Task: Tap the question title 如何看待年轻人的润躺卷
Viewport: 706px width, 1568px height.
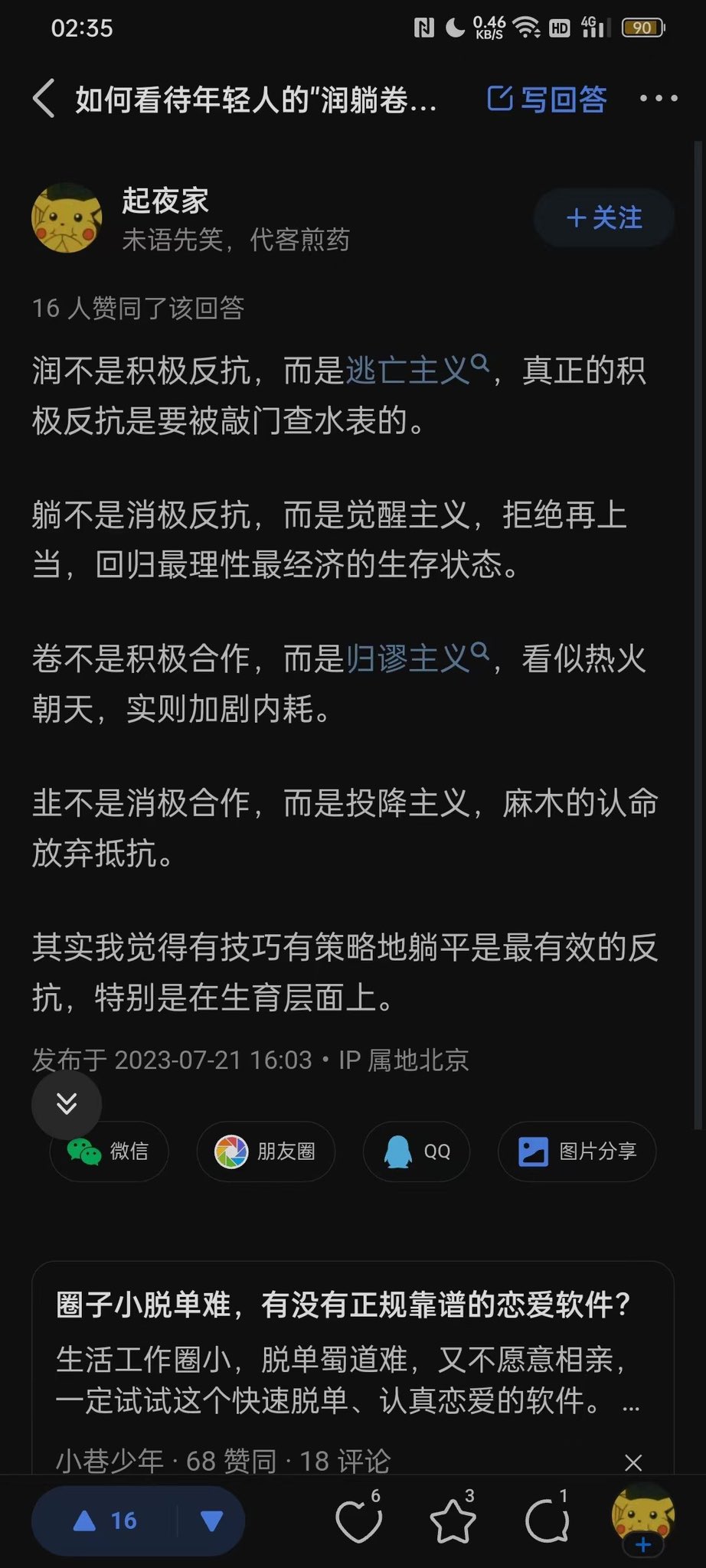Action: pyautogui.click(x=253, y=98)
